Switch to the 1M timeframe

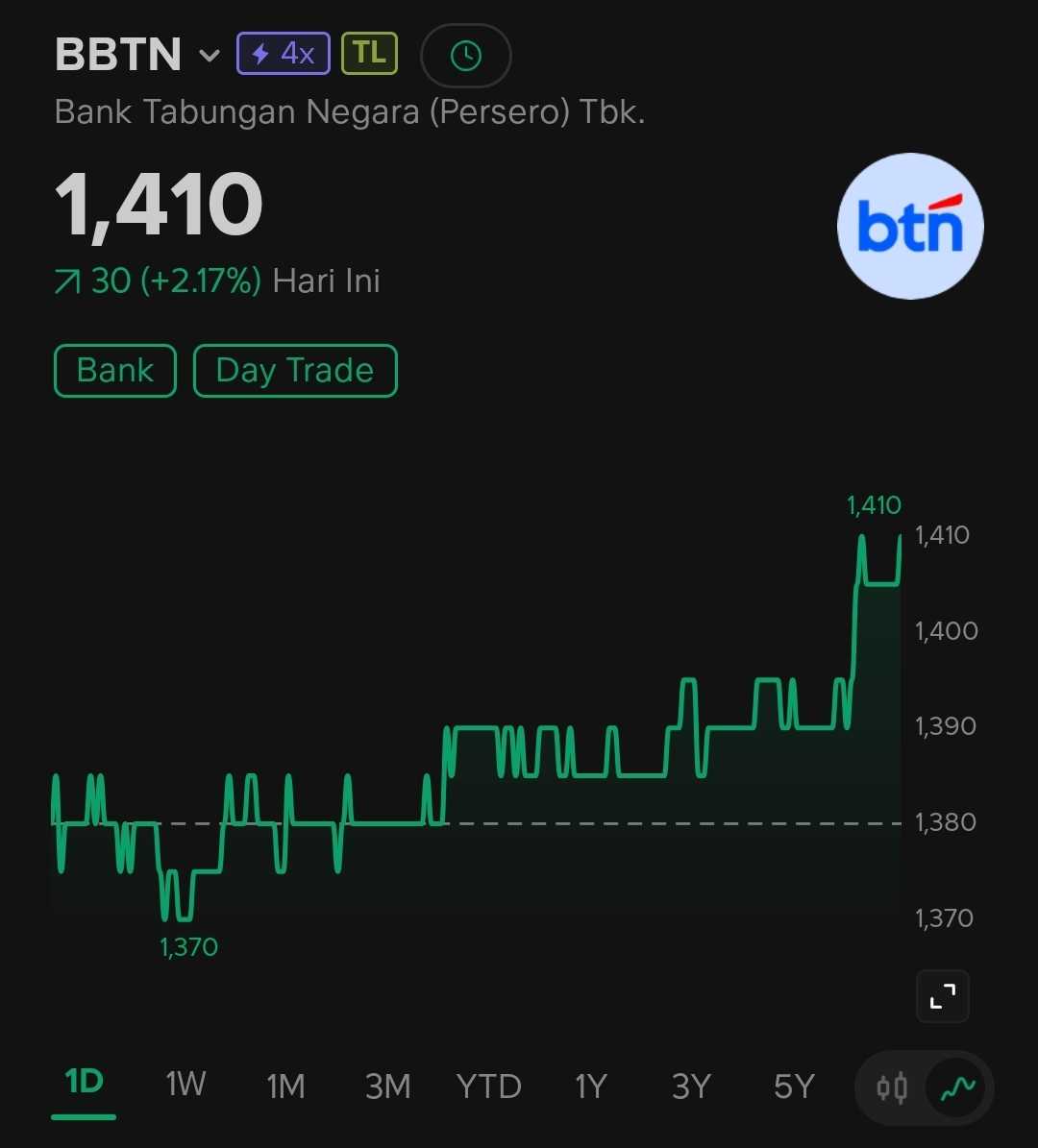[285, 1087]
